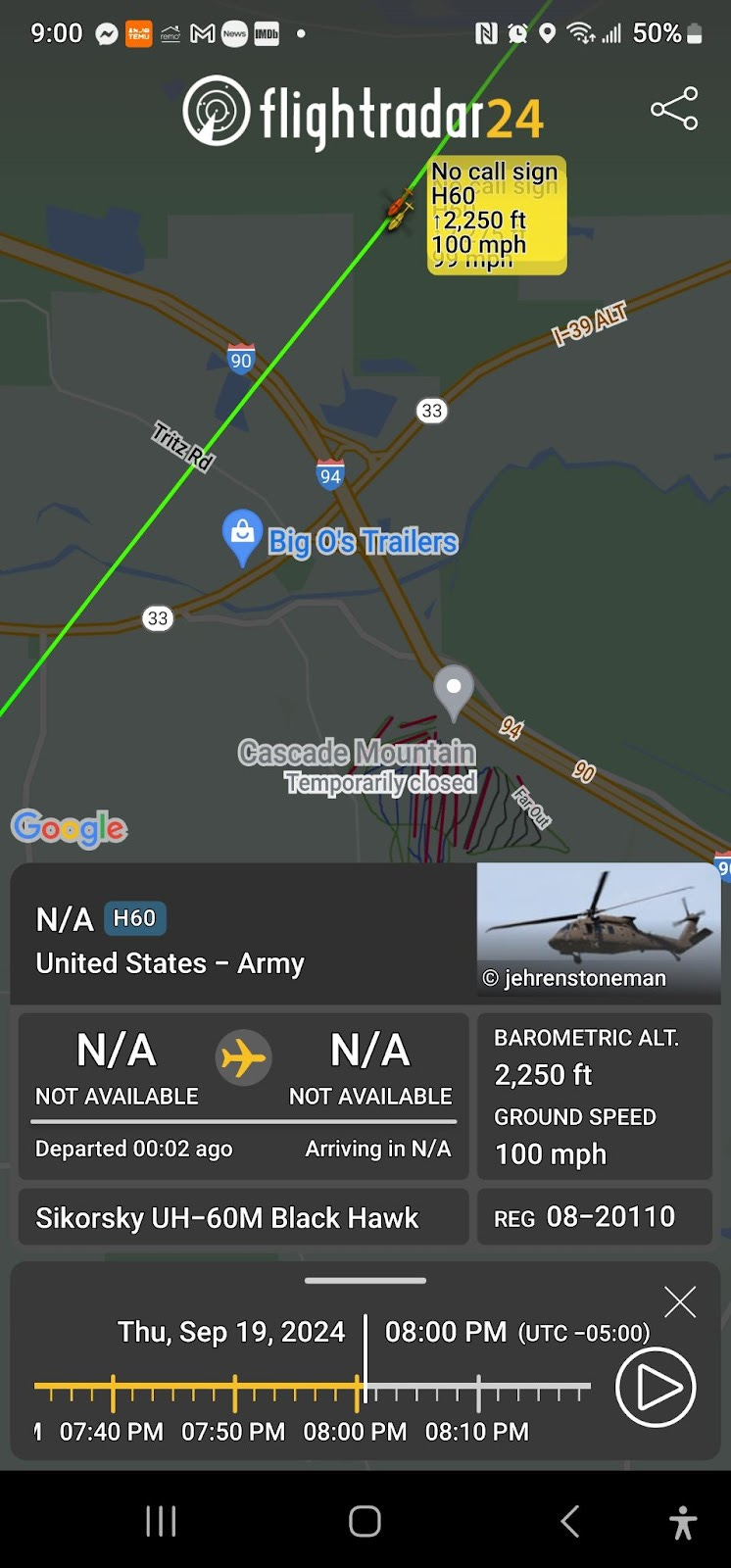Select the Cascade Mountain location pin

click(x=454, y=690)
